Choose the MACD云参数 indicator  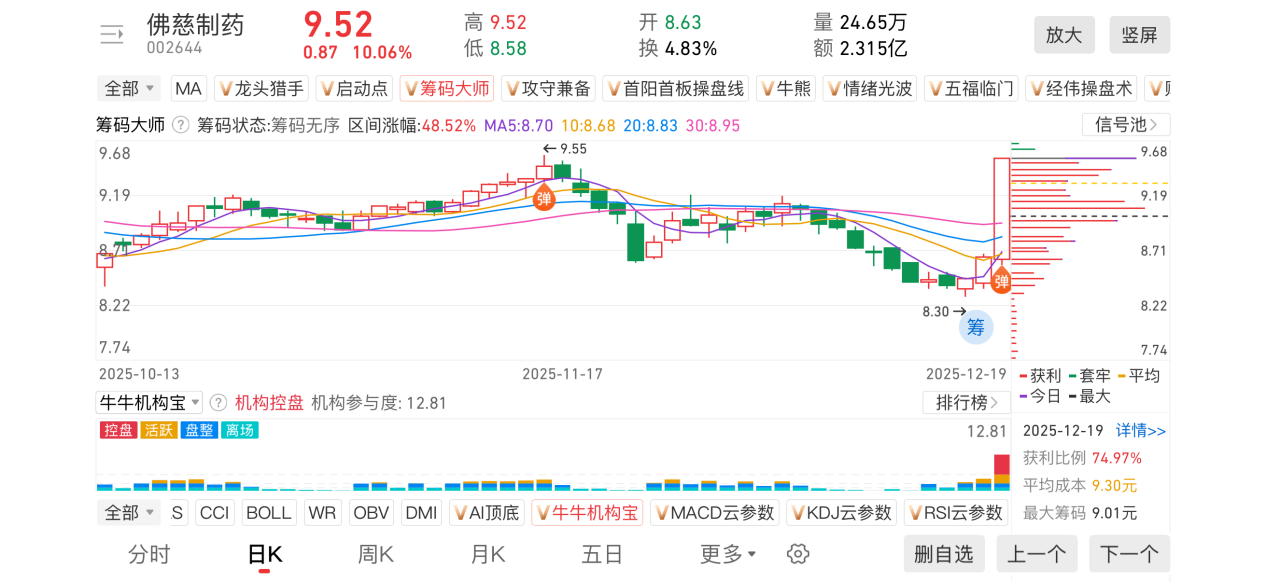715,513
